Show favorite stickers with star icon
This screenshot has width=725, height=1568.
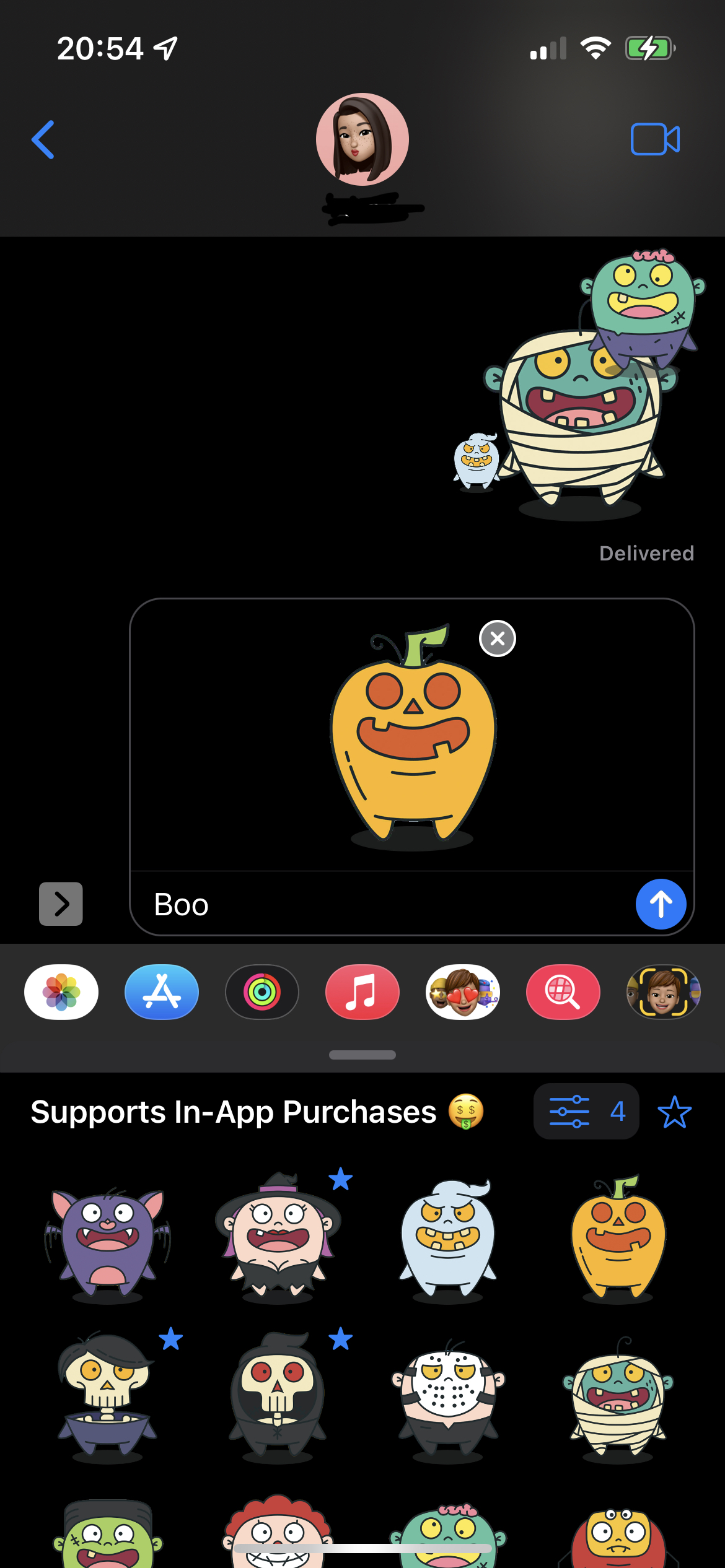[x=674, y=1112]
